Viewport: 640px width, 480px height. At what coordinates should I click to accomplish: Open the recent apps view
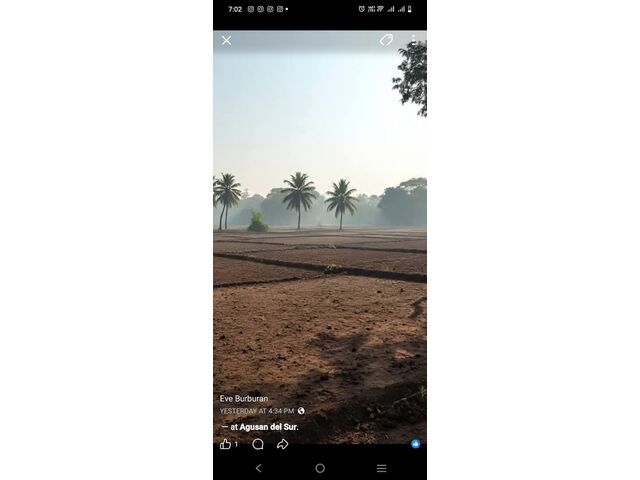tap(381, 468)
